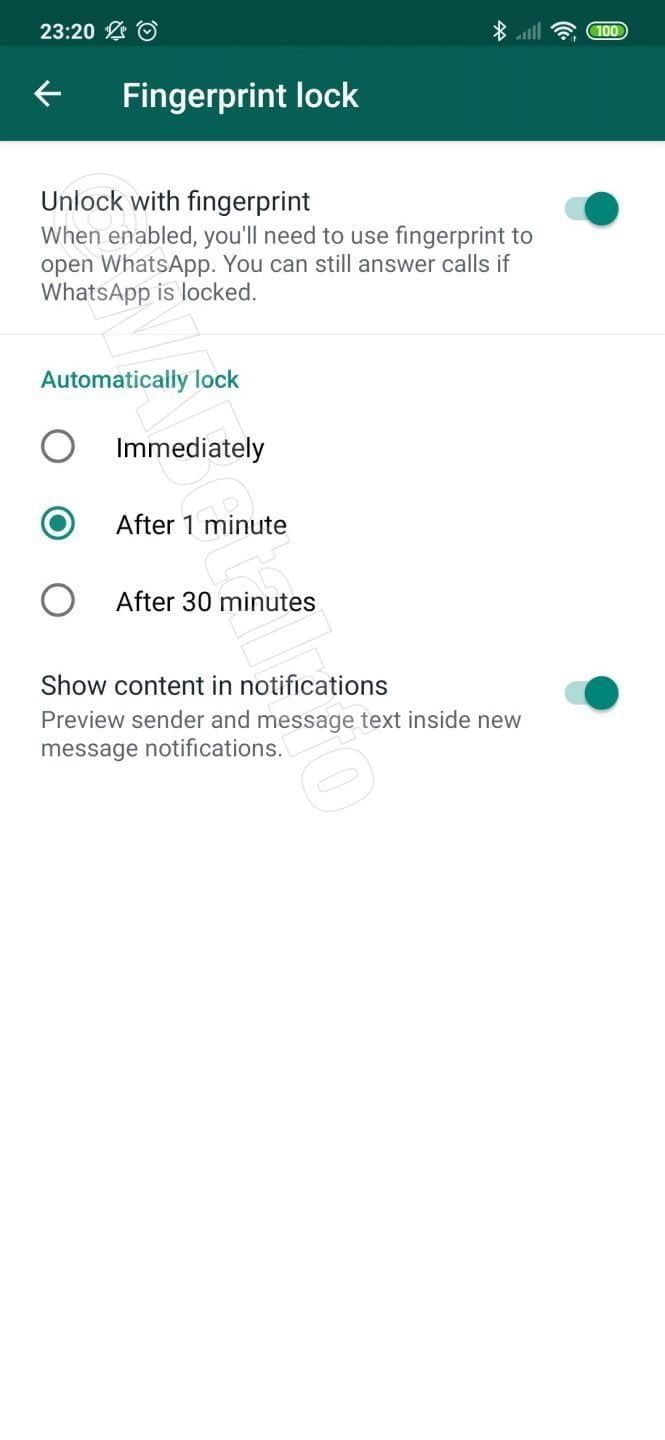Choose After 1 minute option

click(58, 524)
